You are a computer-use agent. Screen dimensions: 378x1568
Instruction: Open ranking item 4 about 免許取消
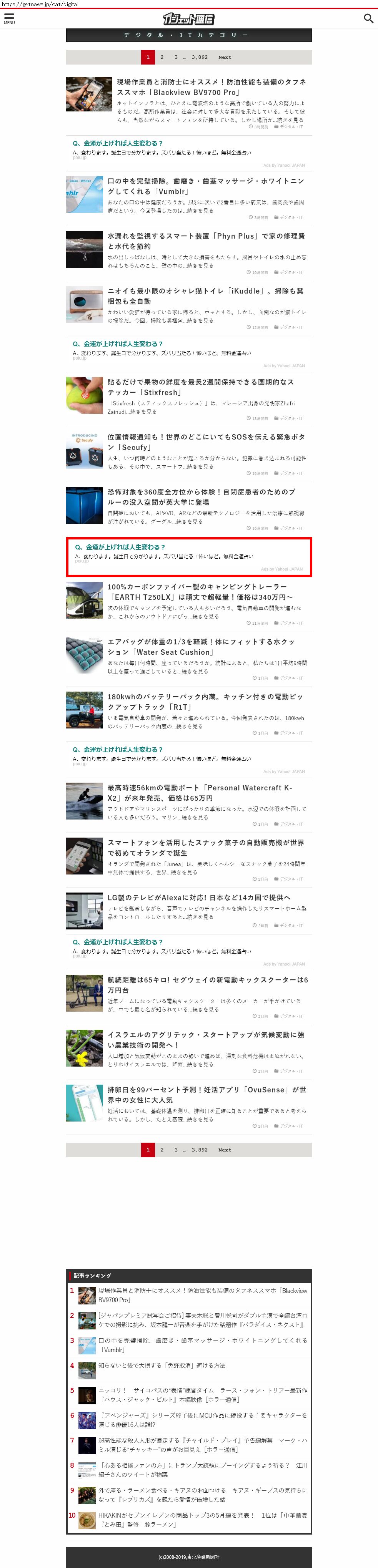tap(162, 1365)
